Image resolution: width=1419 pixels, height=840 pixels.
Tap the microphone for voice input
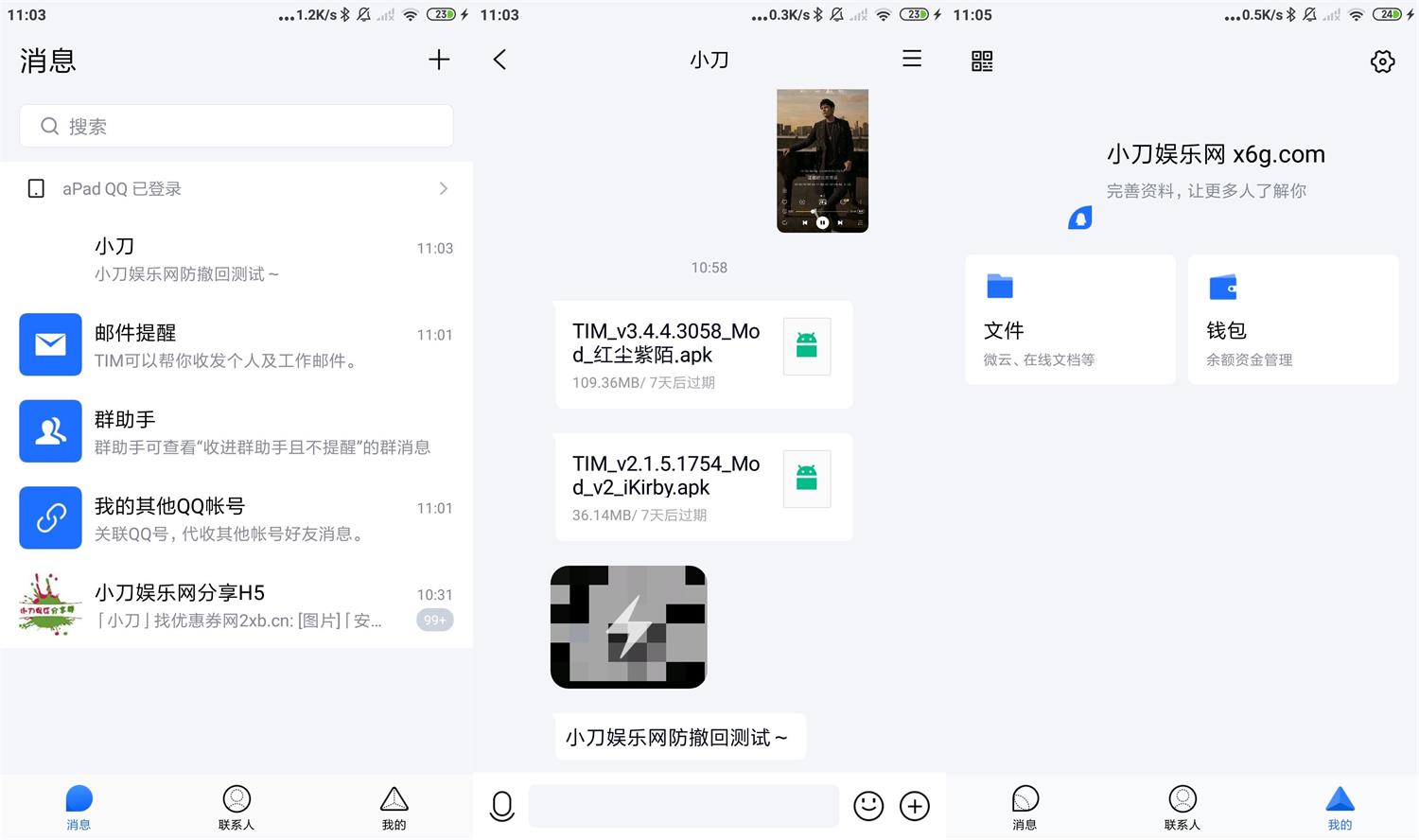pos(502,806)
